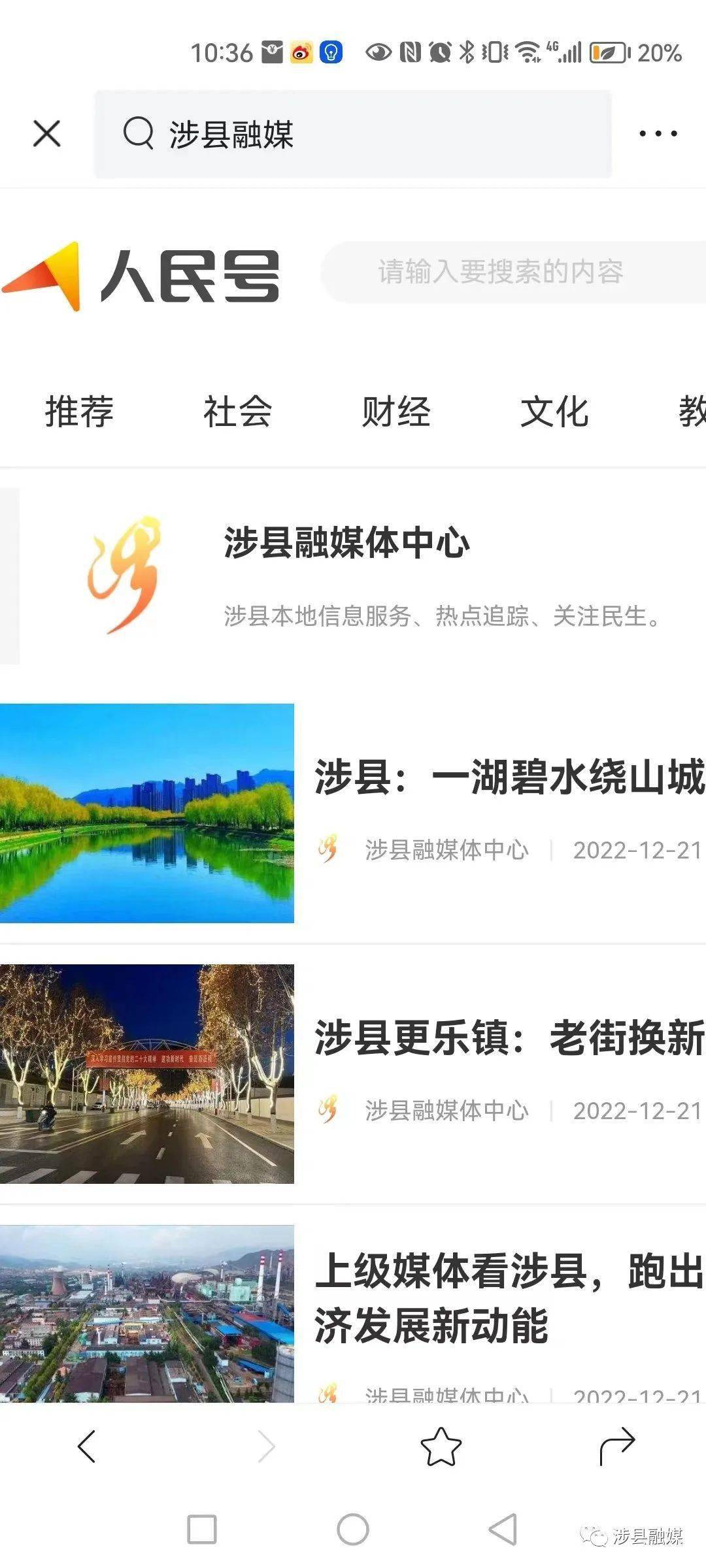This screenshot has height=1568, width=706.
Task: Switch to the 社会 tab
Action: (237, 412)
